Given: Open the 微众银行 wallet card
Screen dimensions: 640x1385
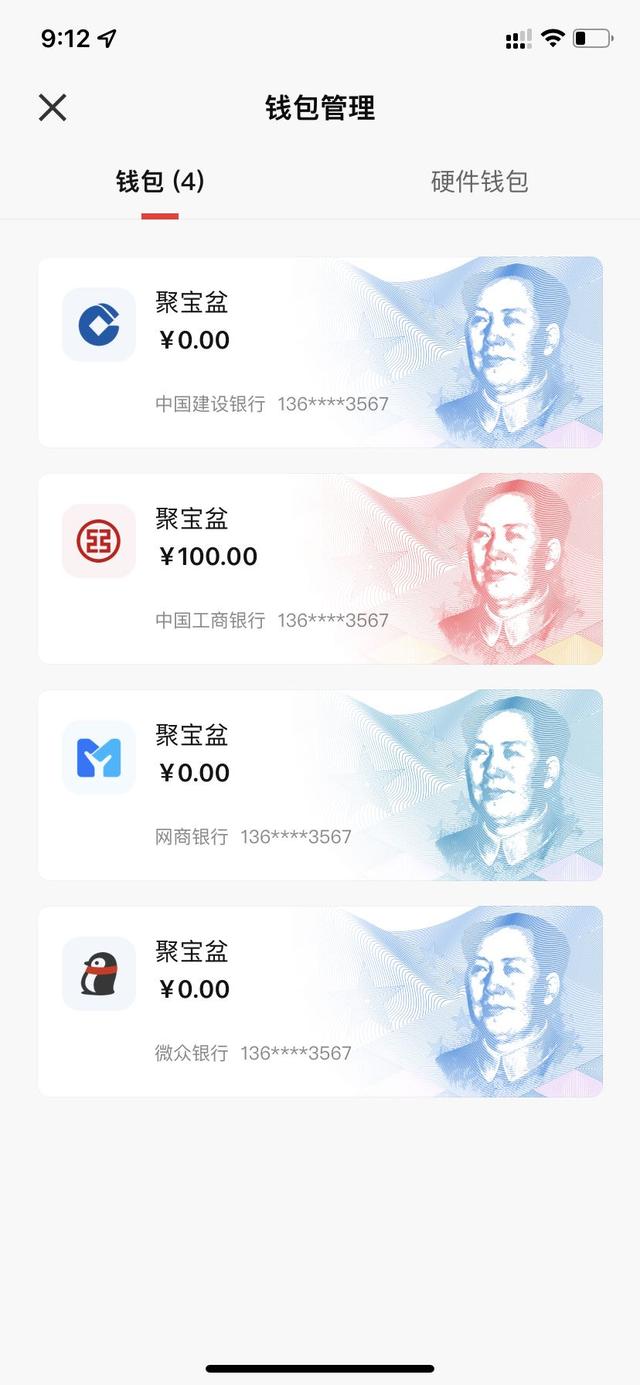Looking at the screenshot, I should 320,1001.
